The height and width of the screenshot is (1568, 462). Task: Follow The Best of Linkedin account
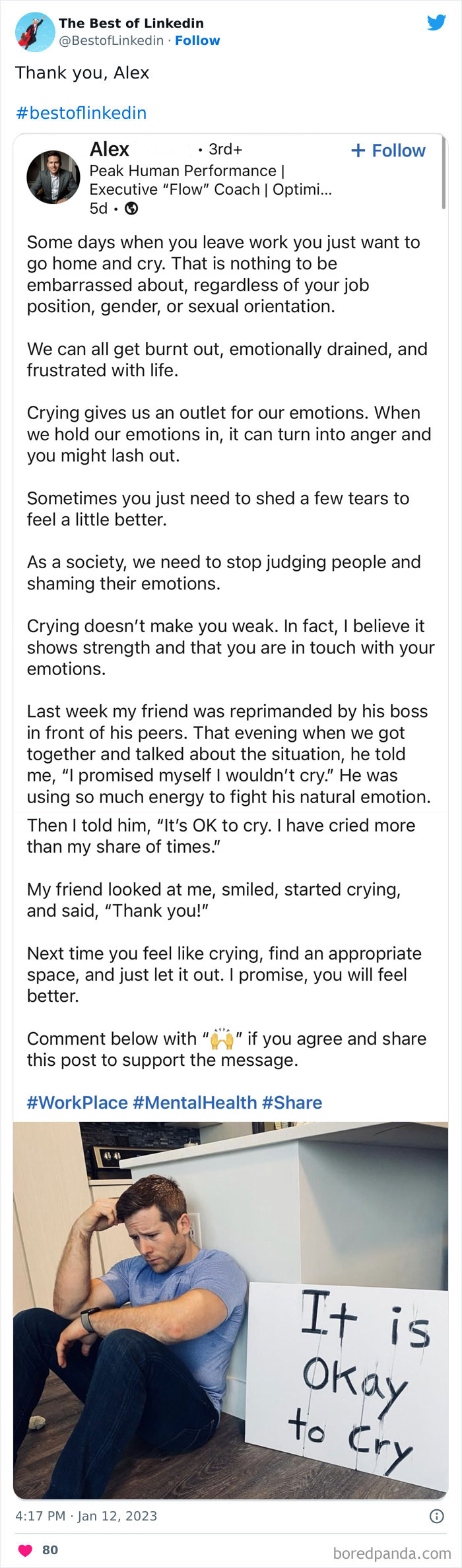[197, 40]
